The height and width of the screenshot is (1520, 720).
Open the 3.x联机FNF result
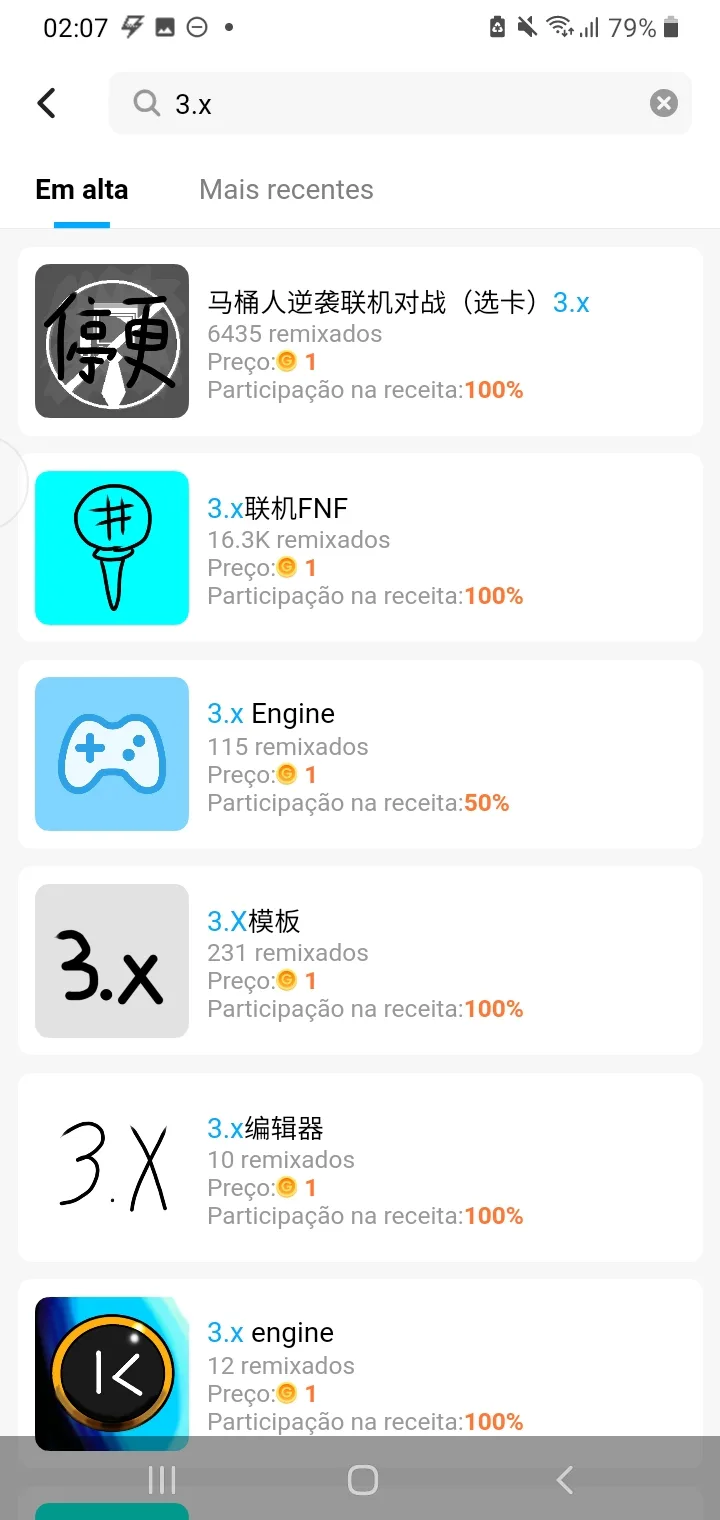click(x=360, y=547)
